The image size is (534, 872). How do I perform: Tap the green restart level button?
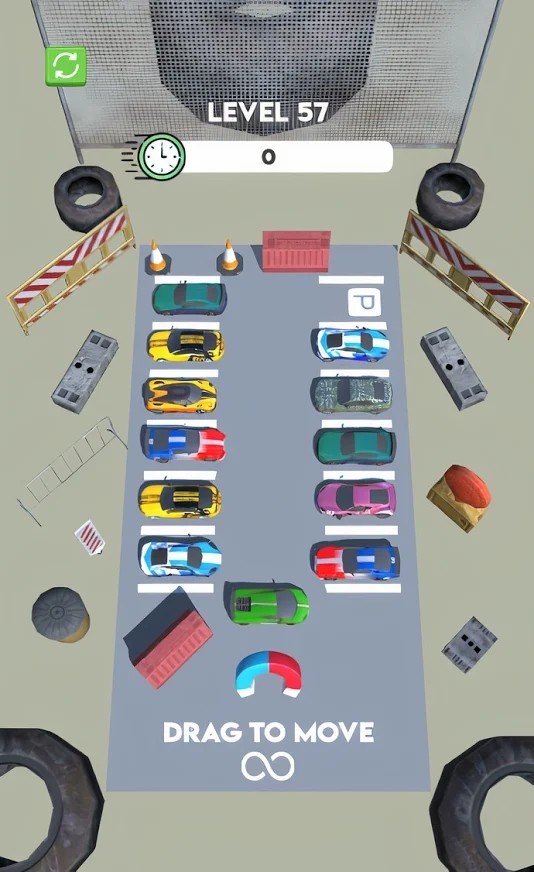coord(66,66)
